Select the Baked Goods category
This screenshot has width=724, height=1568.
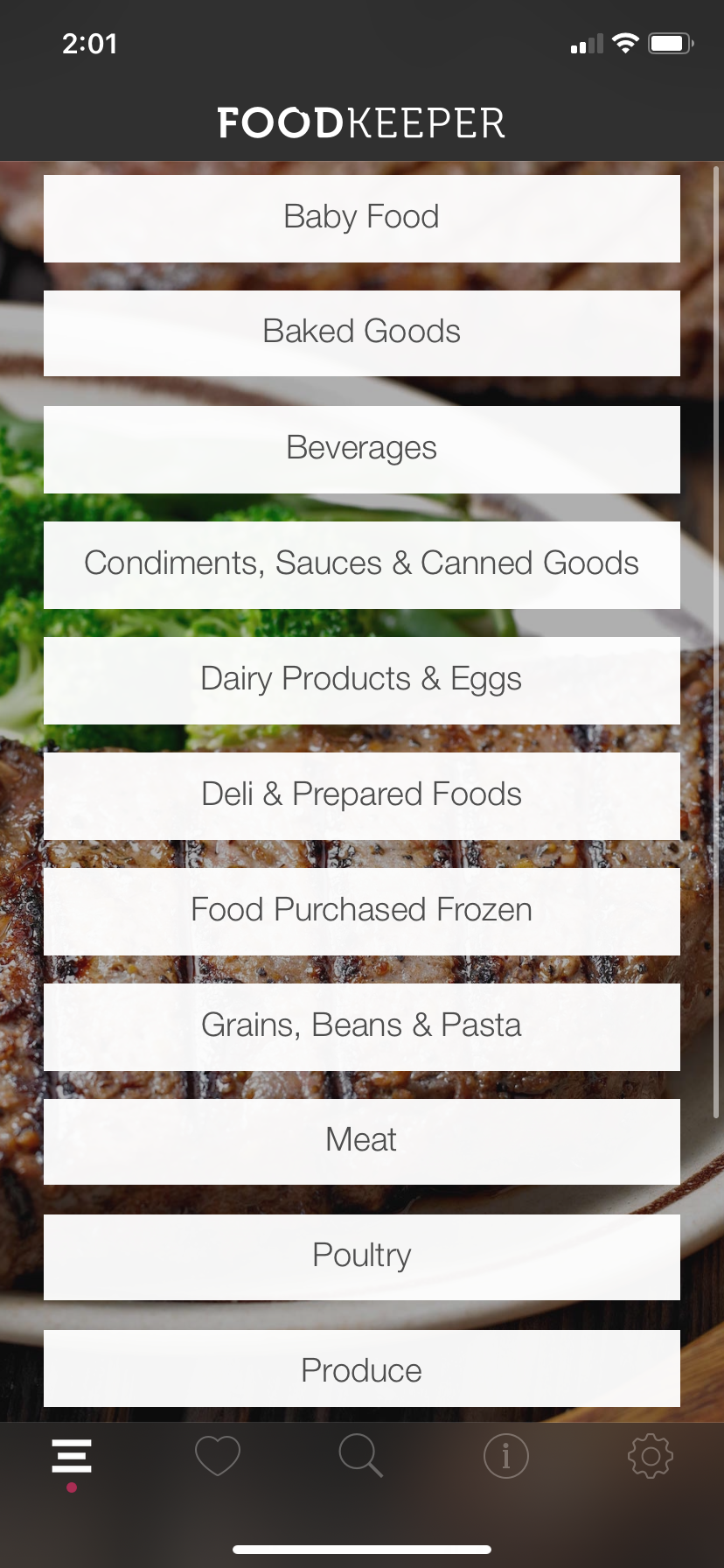coord(361,332)
